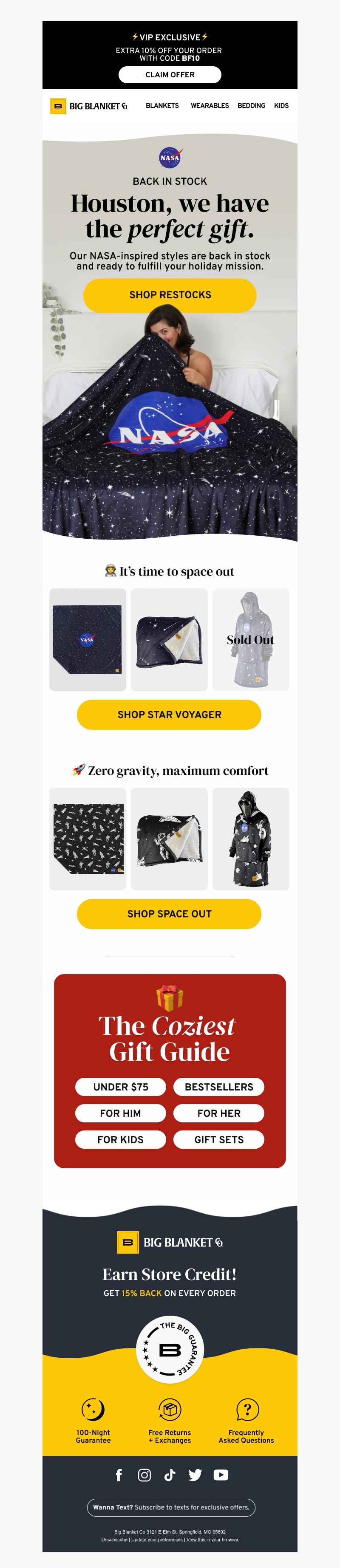
Task: Open the Bestsellers gift guide
Action: (x=219, y=1087)
